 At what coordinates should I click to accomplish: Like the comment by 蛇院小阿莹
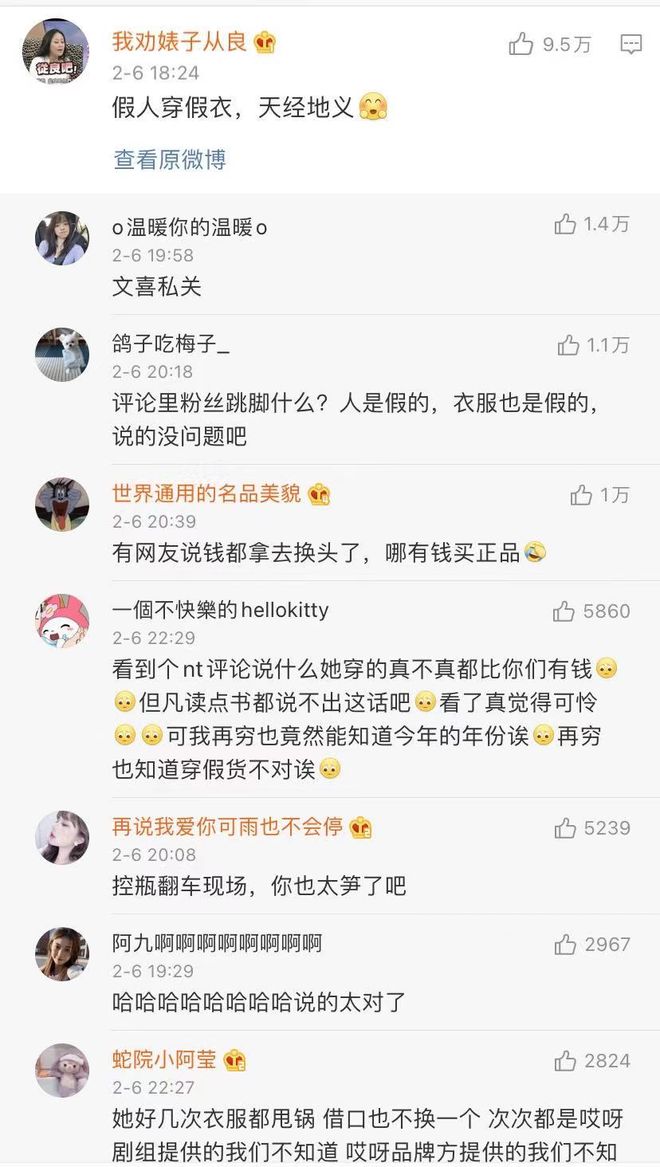(x=565, y=1061)
